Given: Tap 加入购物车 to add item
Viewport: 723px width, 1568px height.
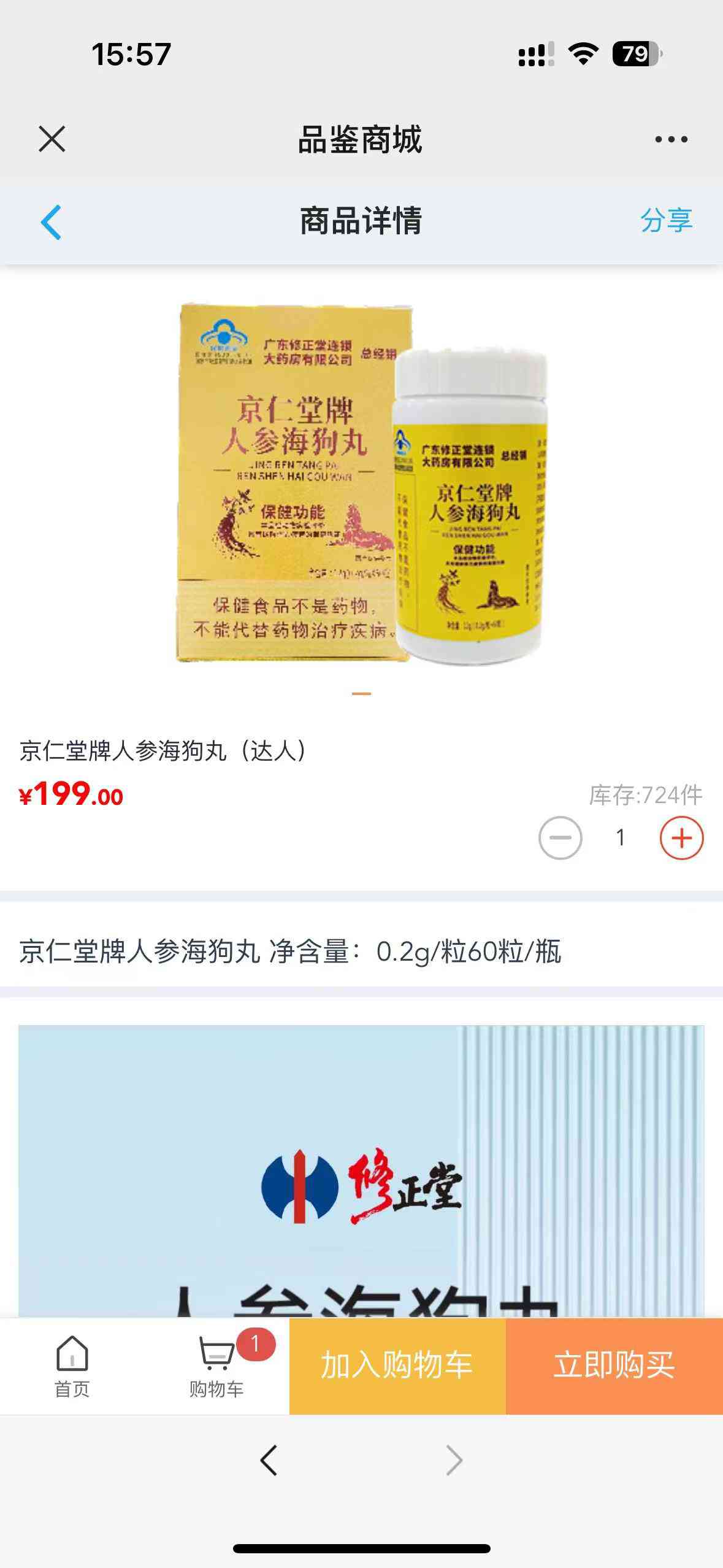Looking at the screenshot, I should (397, 1366).
